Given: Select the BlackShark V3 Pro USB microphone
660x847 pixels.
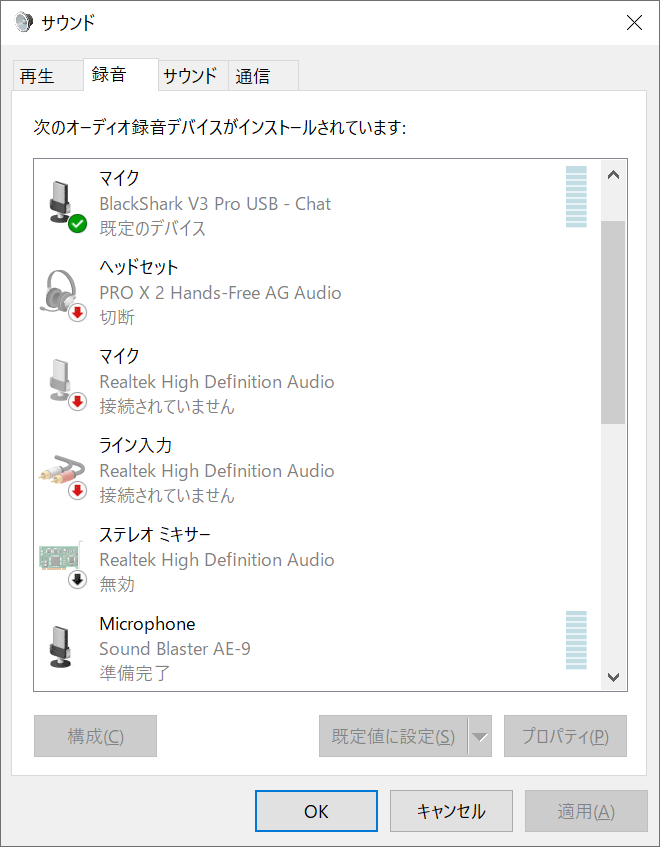Looking at the screenshot, I should (317, 204).
